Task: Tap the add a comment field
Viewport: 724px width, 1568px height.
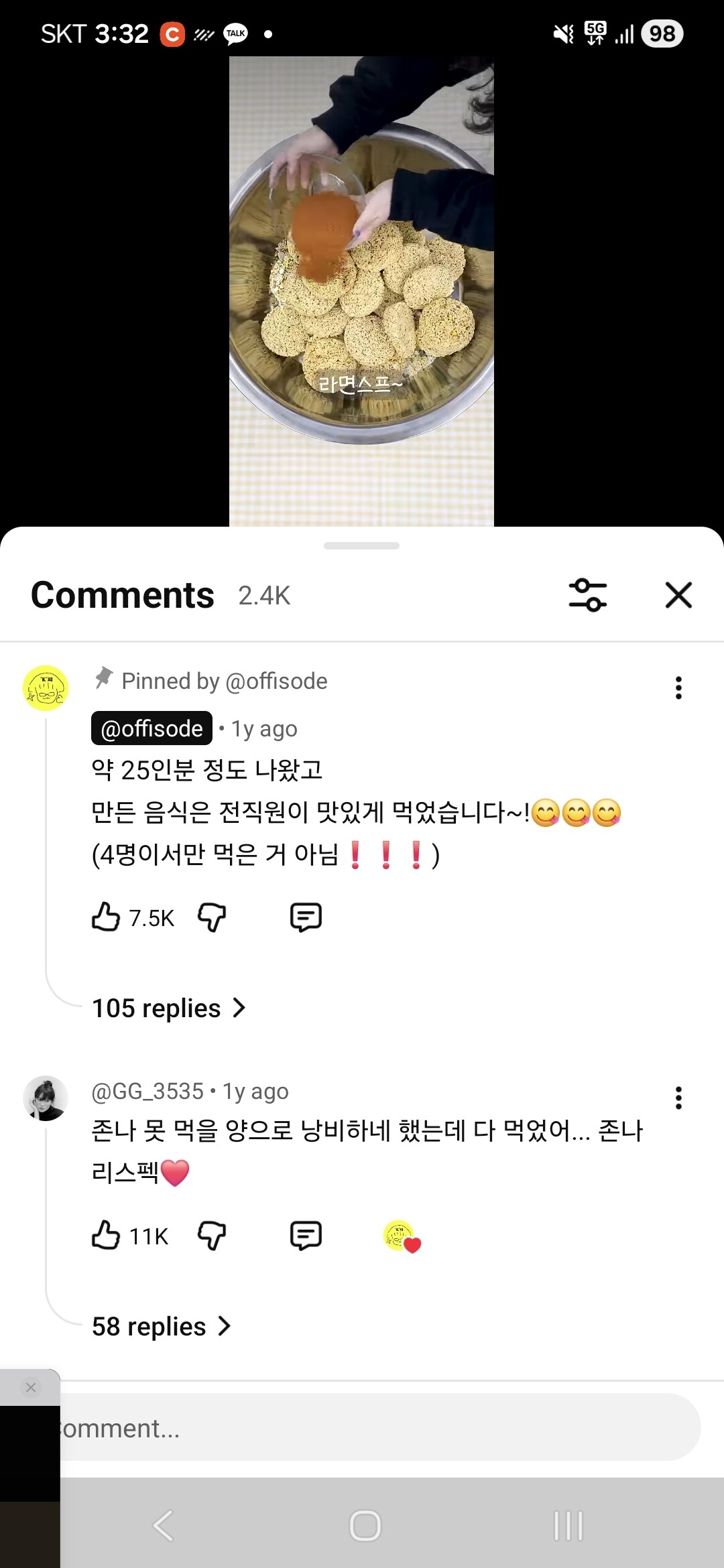Action: point(375,1428)
